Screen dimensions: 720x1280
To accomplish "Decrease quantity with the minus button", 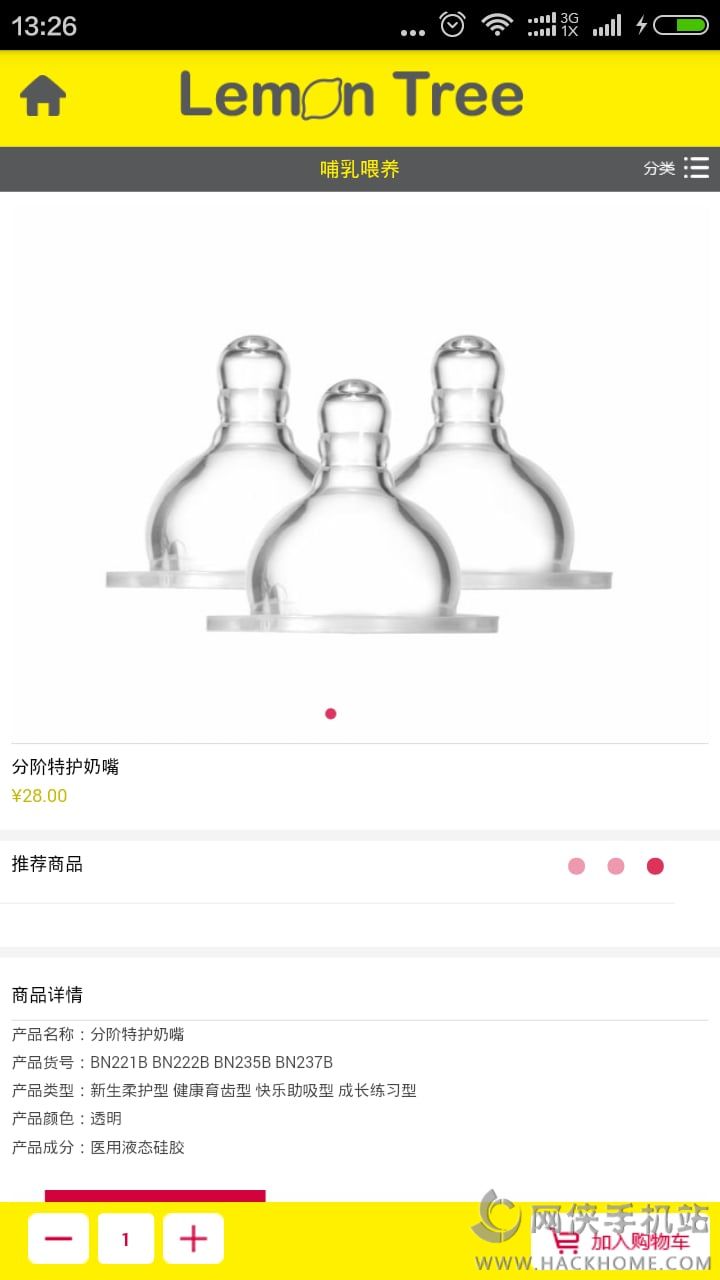I will pyautogui.click(x=59, y=1239).
